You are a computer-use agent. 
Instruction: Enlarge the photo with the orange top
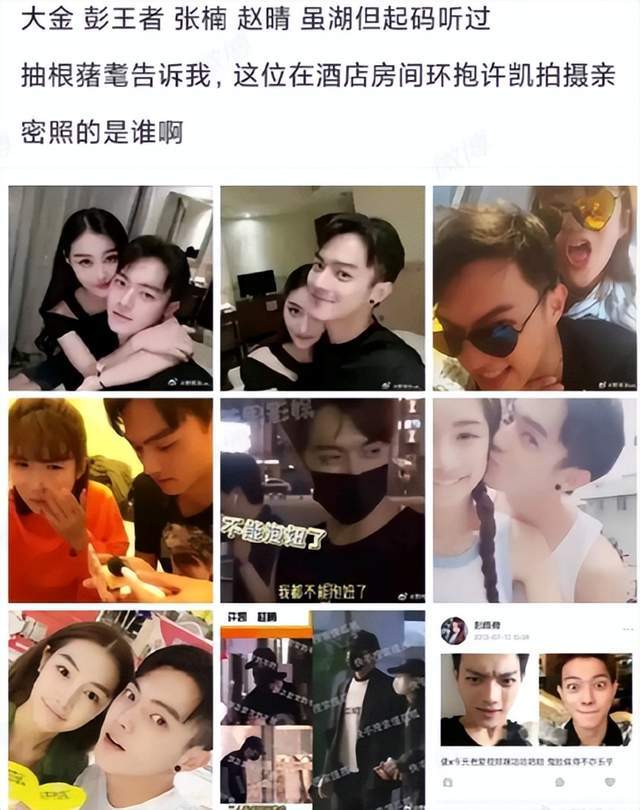pos(110,500)
